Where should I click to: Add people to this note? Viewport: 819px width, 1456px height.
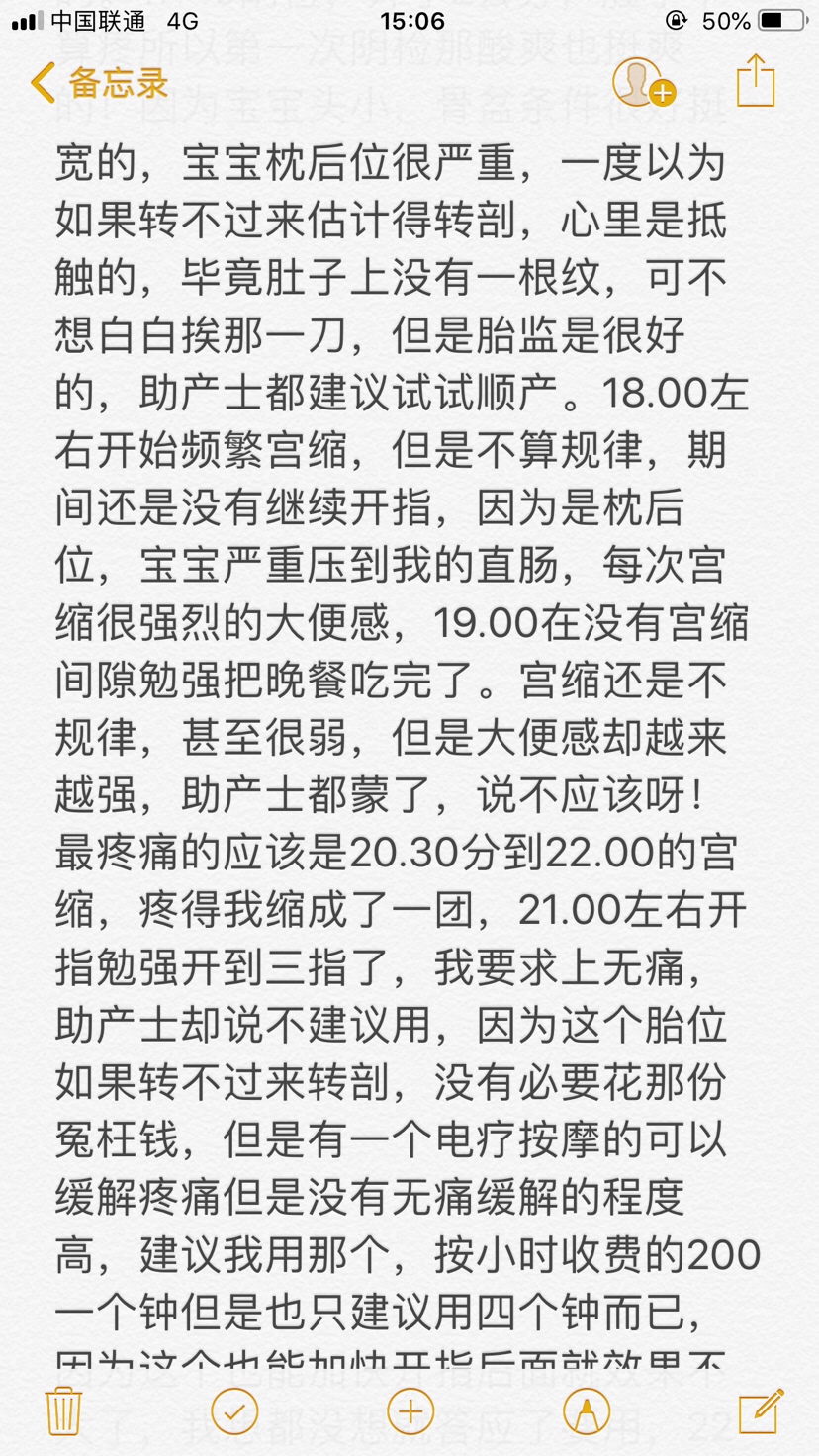click(x=643, y=83)
